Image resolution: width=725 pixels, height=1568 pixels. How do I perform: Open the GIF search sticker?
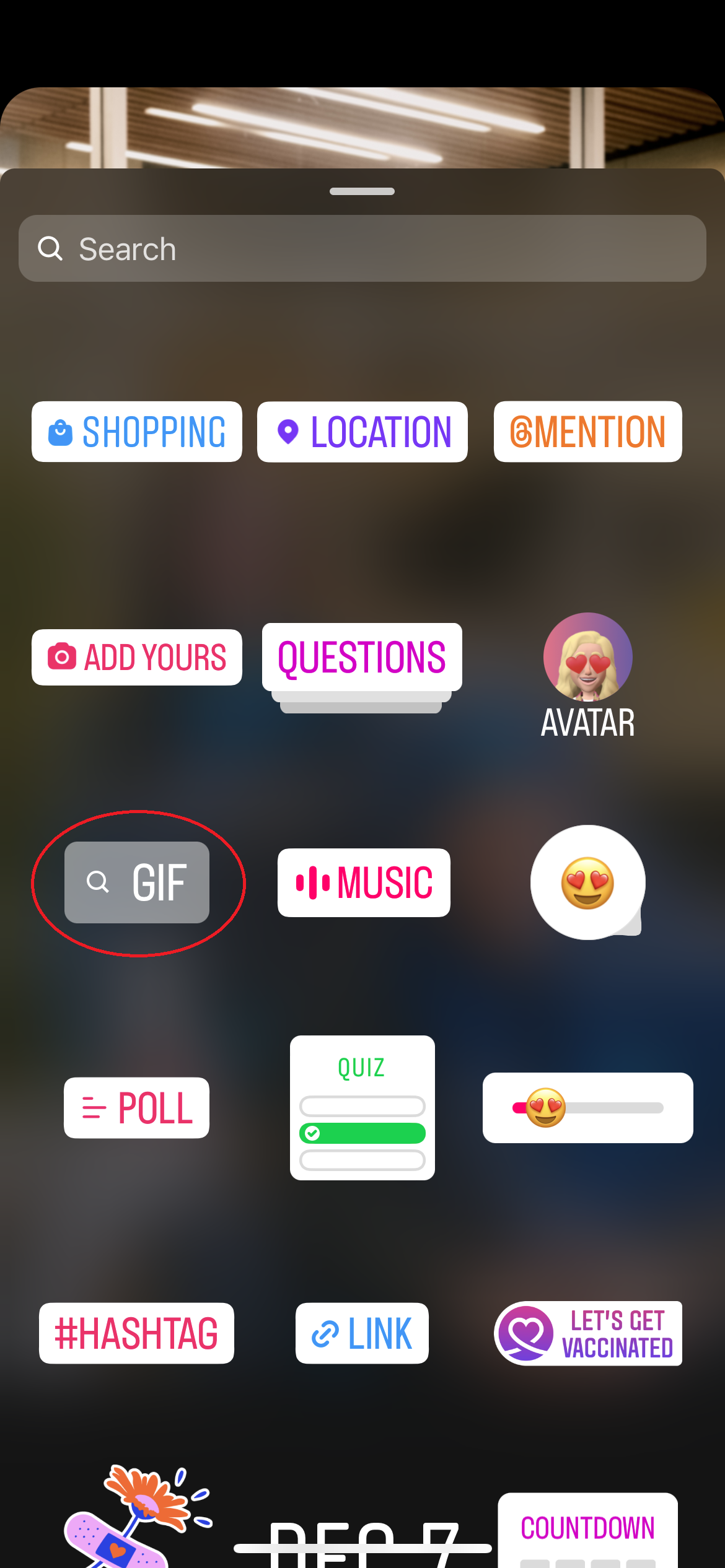[x=137, y=882]
